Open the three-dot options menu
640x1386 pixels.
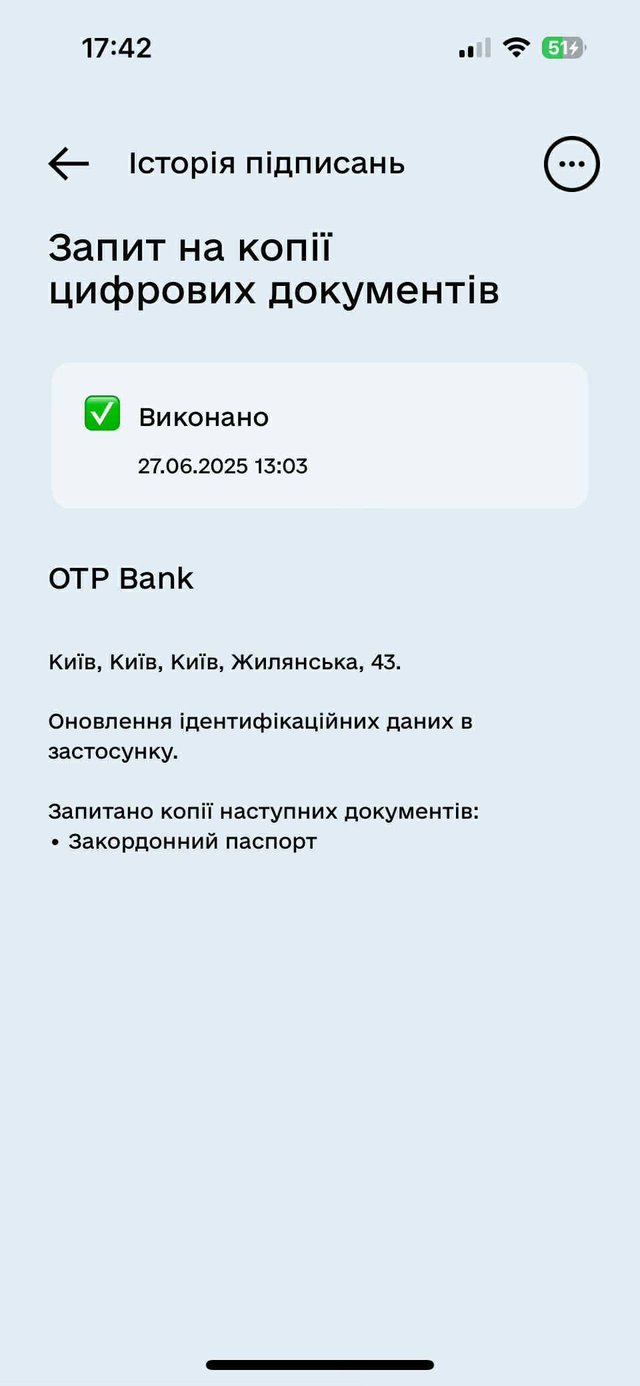(571, 164)
